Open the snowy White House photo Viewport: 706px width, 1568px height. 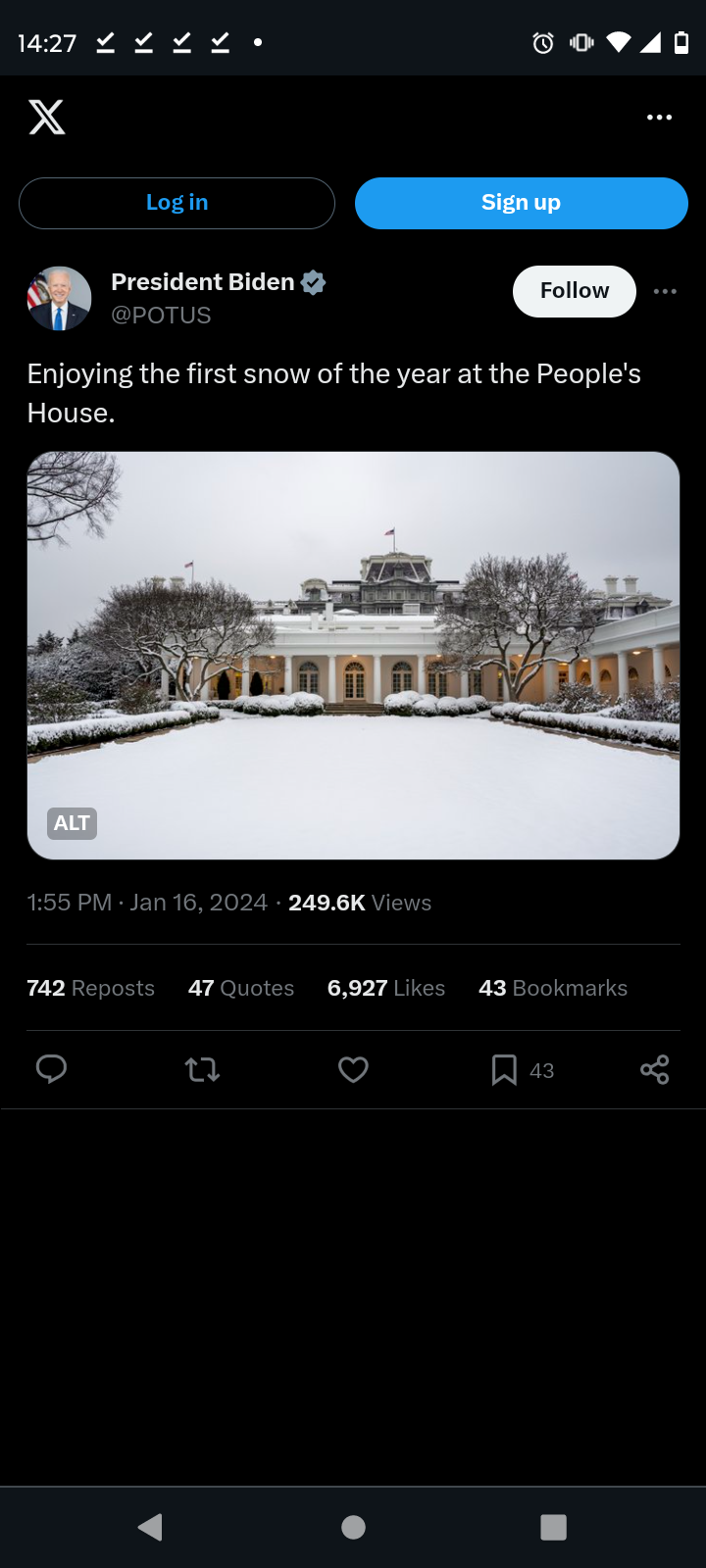click(353, 656)
